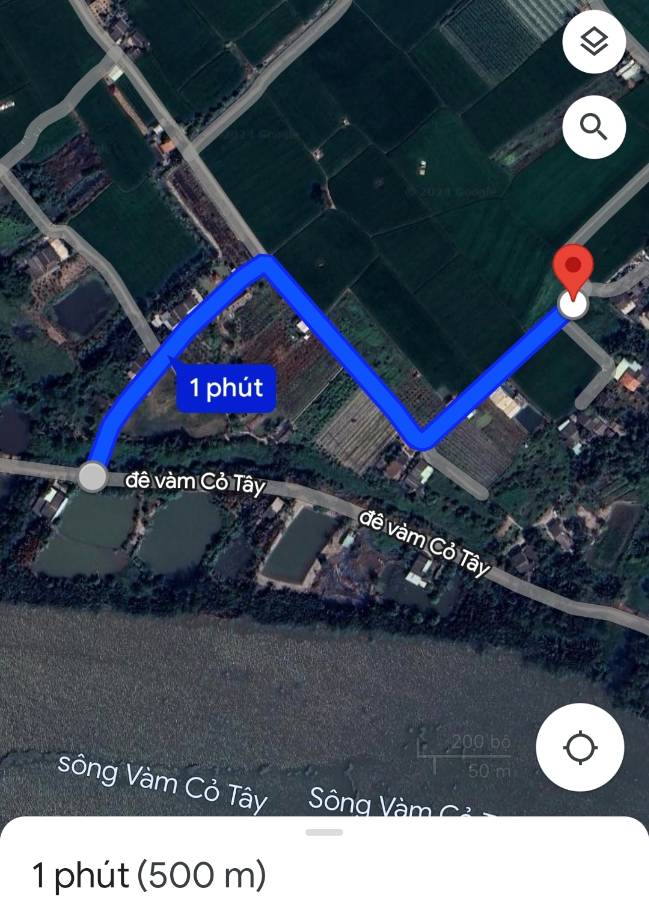The height and width of the screenshot is (900, 649).
Task: Tap the search magnifier icon
Action: 594,127
